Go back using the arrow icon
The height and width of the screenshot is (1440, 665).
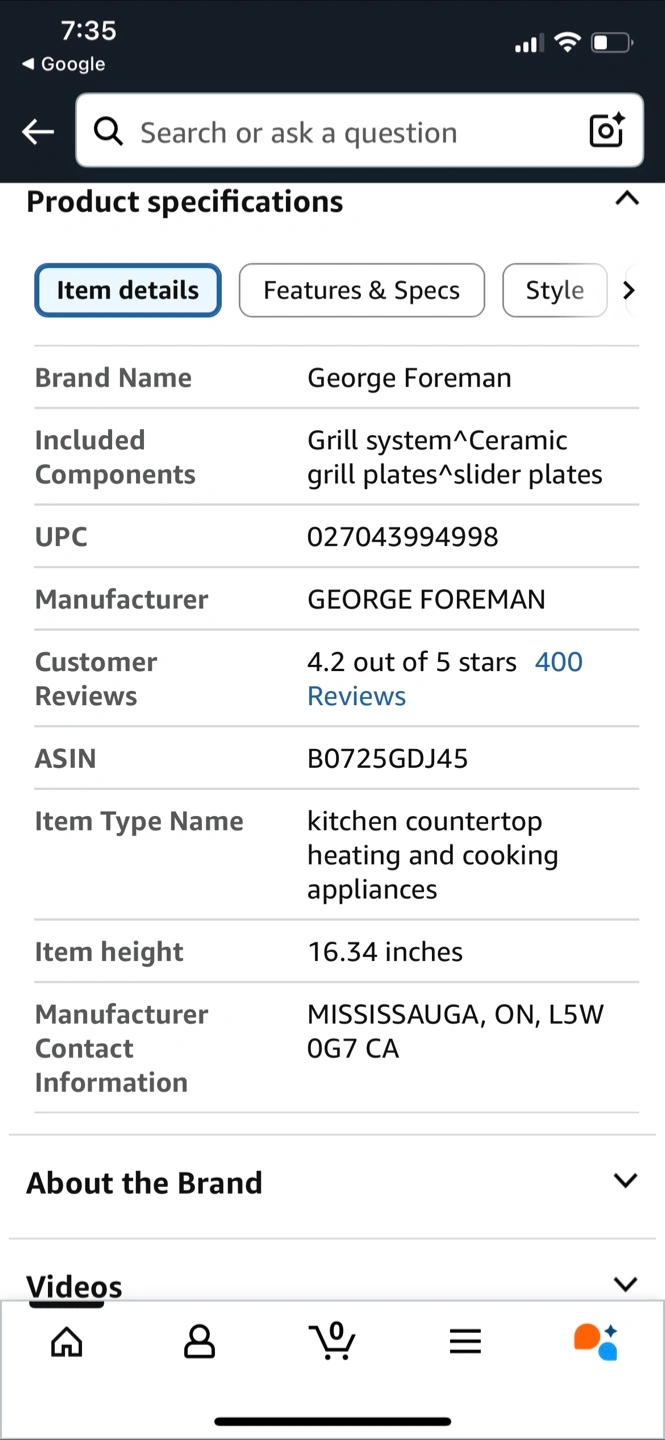point(38,131)
